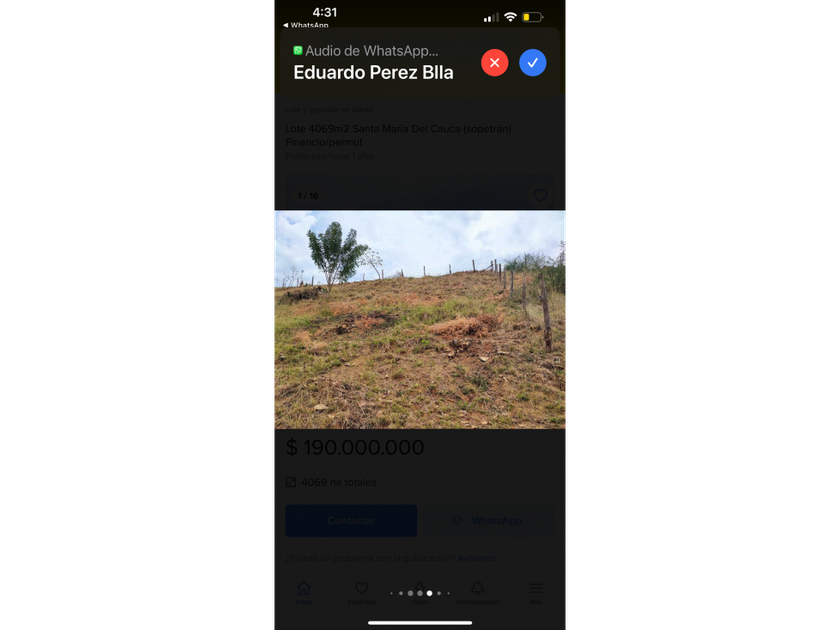Return to WhatsApp via the status bar link
This screenshot has height=630, width=840.
pos(306,25)
